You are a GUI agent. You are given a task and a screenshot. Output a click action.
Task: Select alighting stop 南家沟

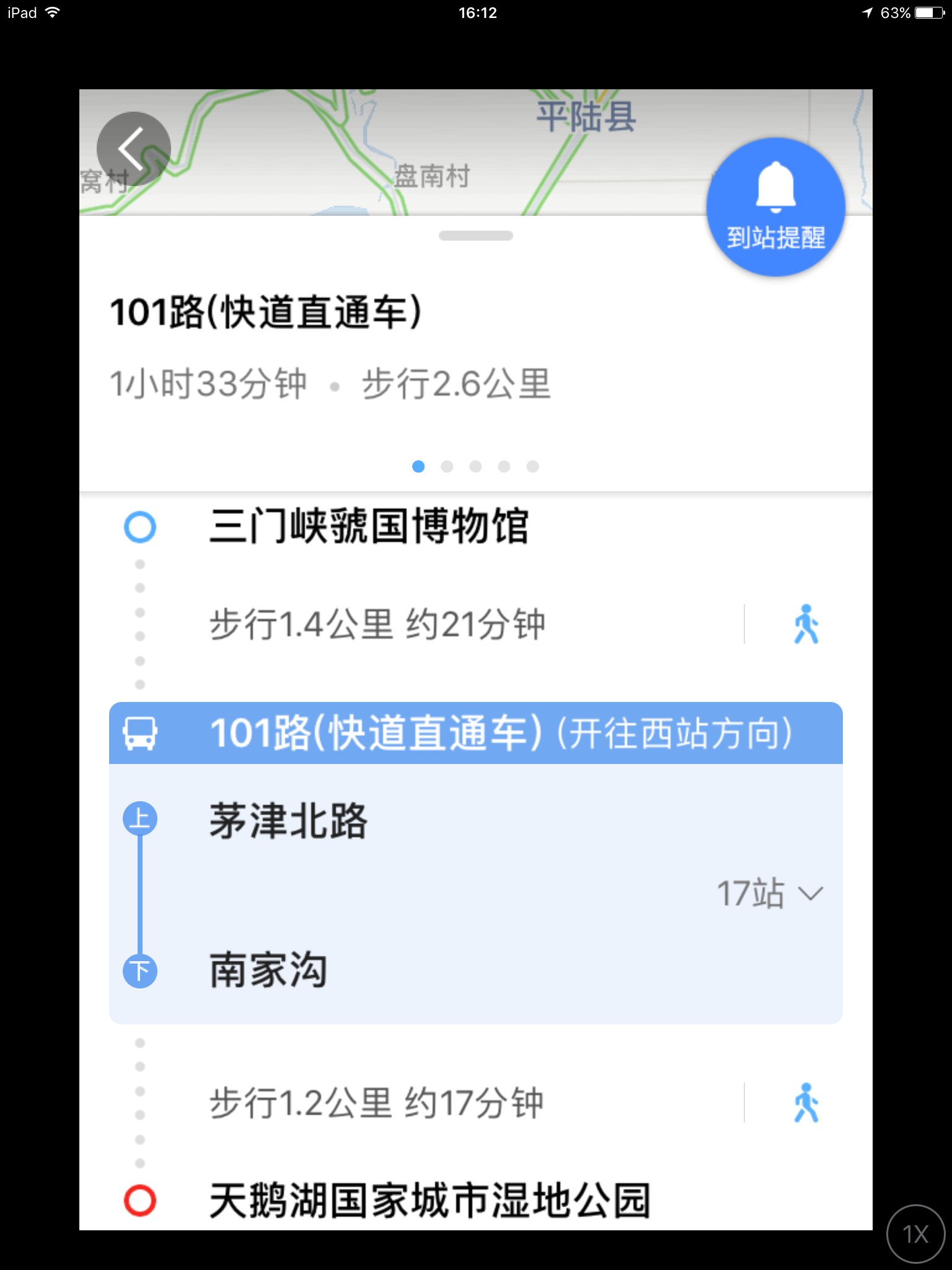tap(269, 970)
